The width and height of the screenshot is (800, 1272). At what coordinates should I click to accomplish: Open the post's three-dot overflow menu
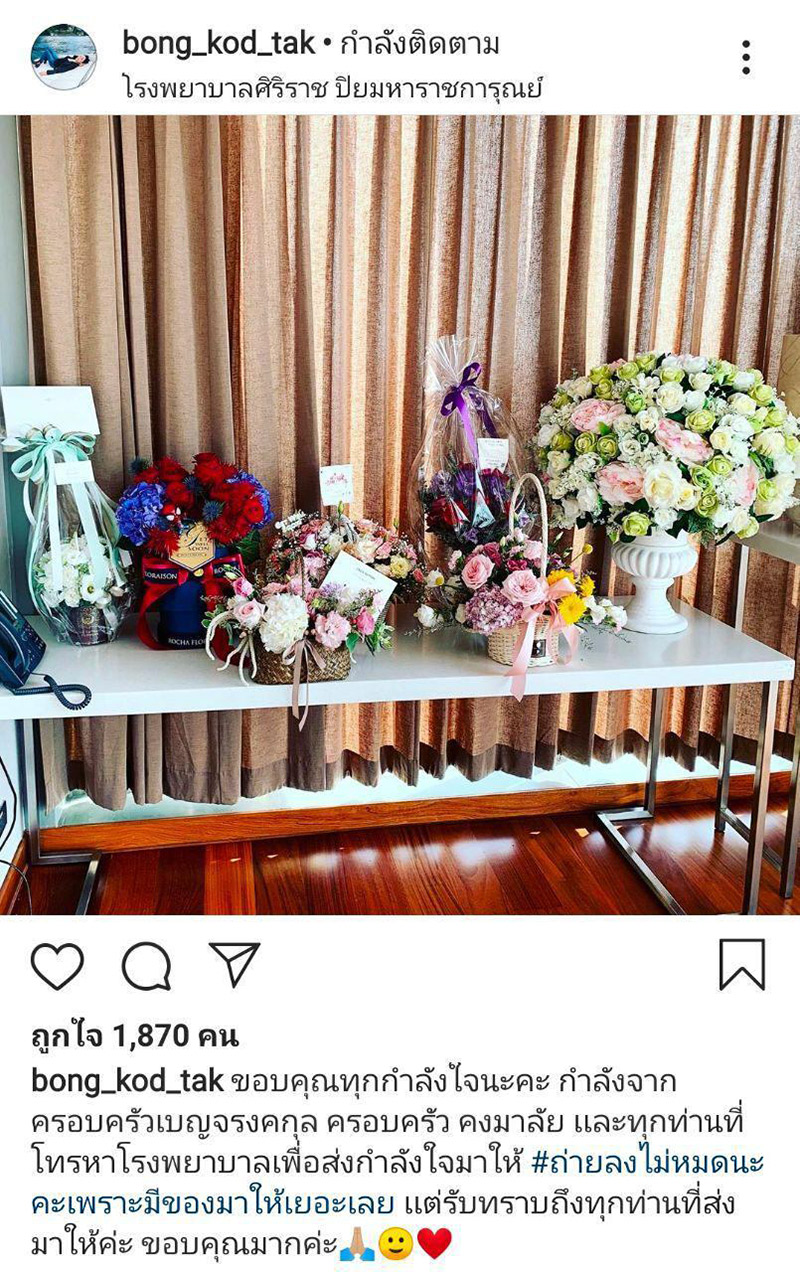pyautogui.click(x=746, y=58)
